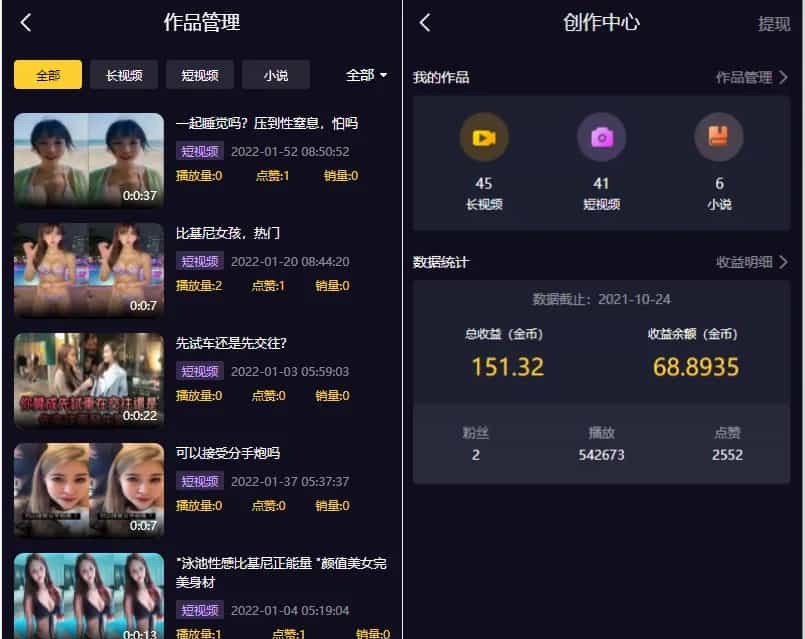
Task: Switch to the 长视频 tab
Action: 124,75
